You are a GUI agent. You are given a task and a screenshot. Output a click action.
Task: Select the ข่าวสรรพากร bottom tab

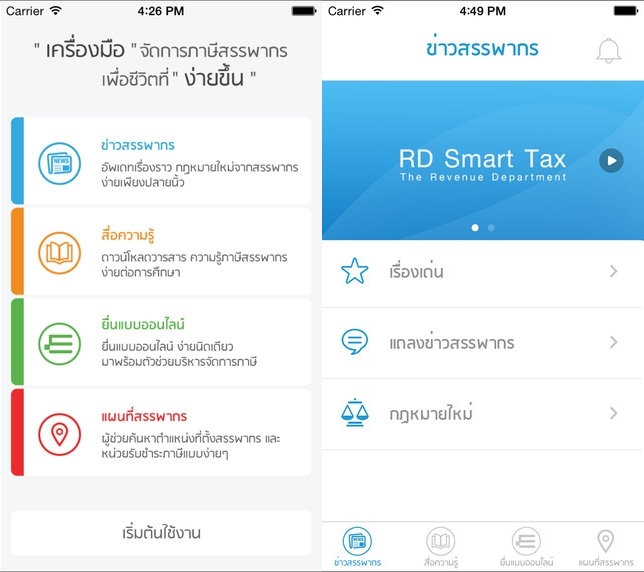[x=357, y=547]
